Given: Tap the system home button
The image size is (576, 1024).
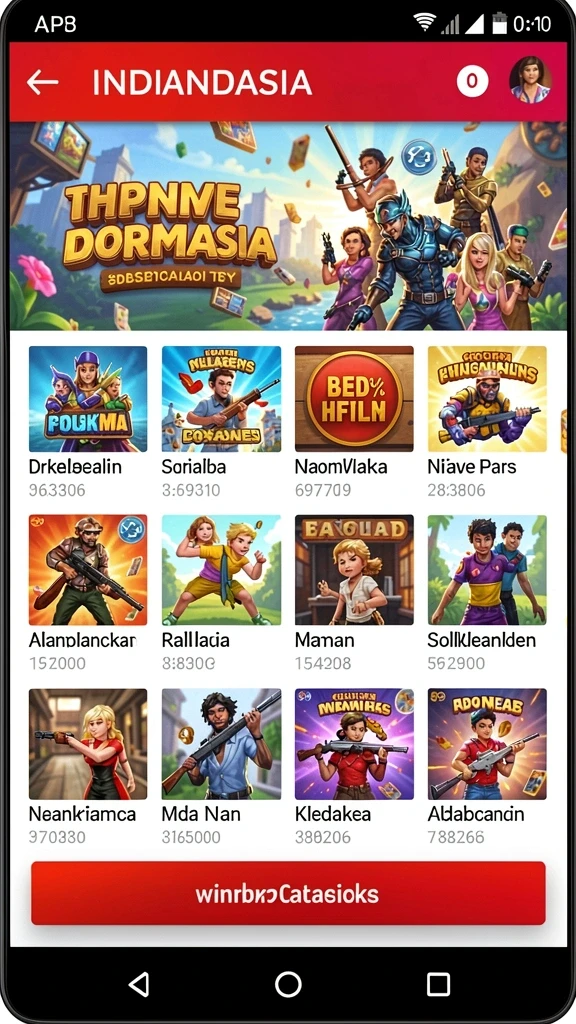Looking at the screenshot, I should pos(288,984).
